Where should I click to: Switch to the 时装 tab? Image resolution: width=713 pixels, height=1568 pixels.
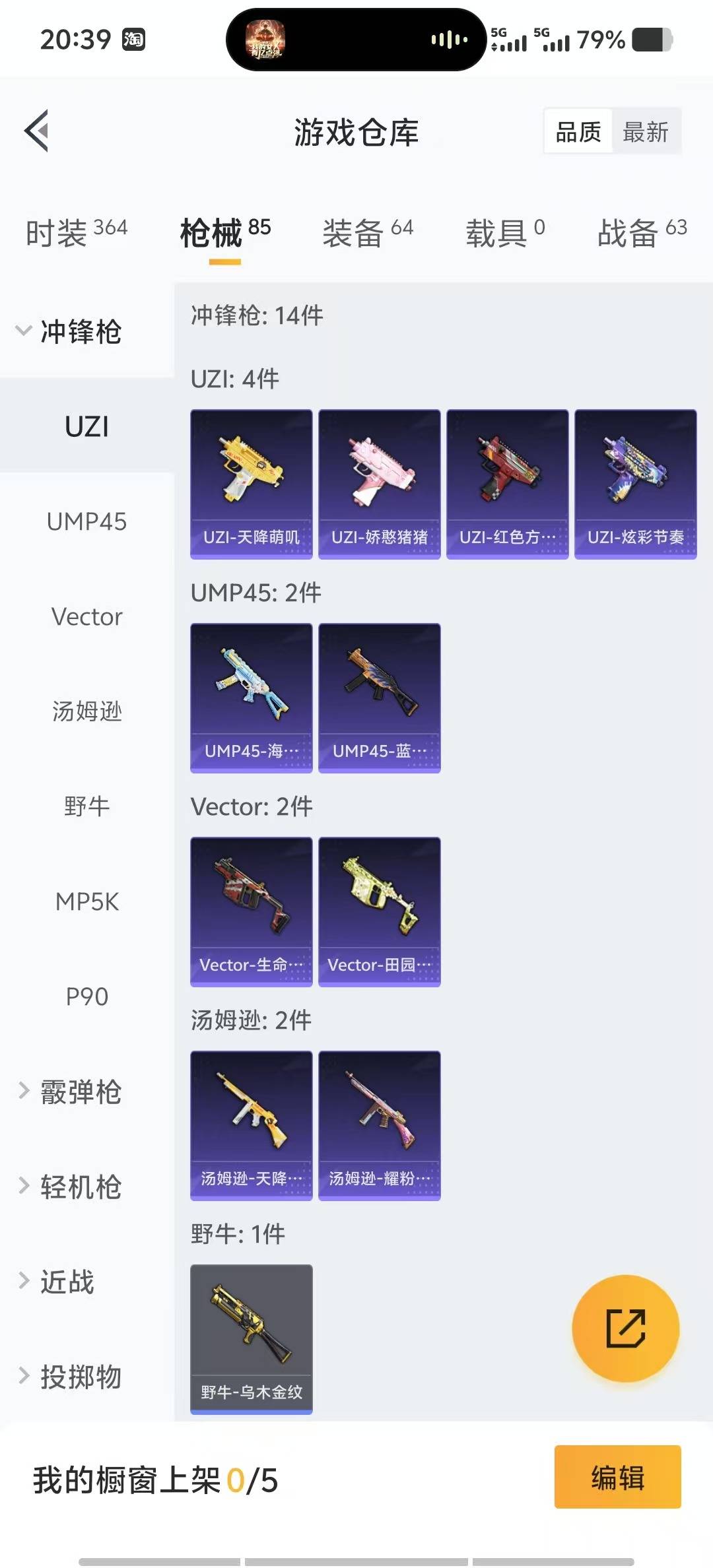76,233
